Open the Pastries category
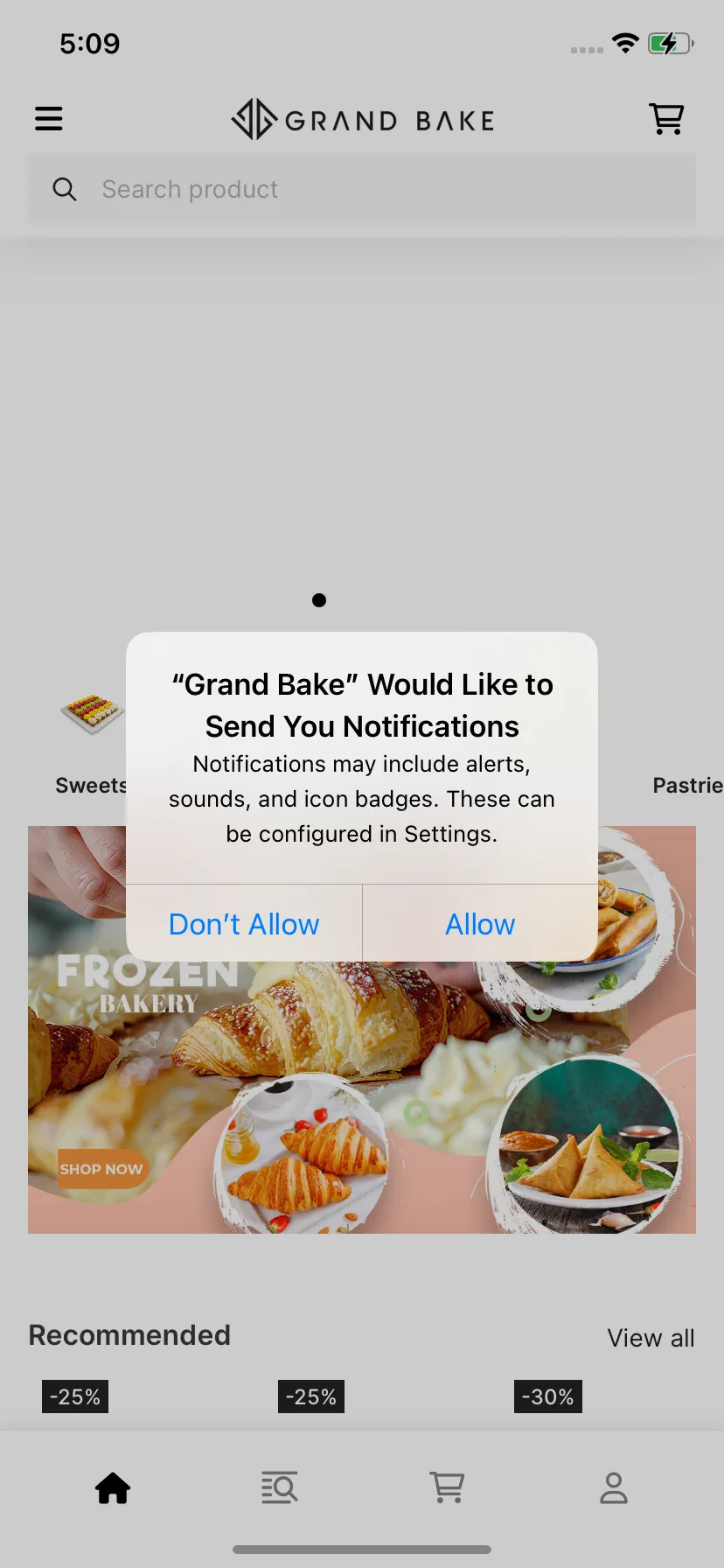The height and width of the screenshot is (1568, 724). [687, 785]
